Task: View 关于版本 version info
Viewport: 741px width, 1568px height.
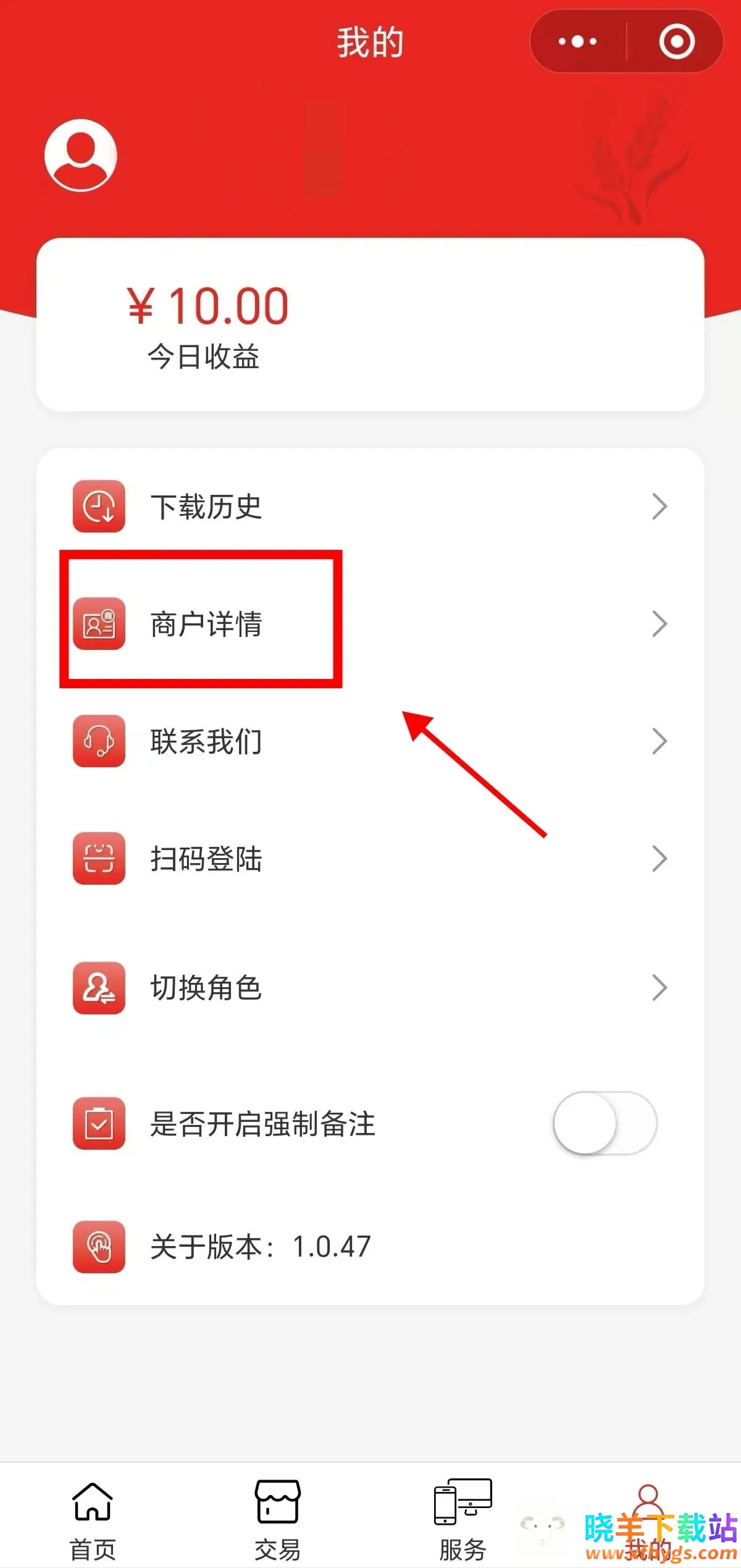Action: click(259, 1247)
